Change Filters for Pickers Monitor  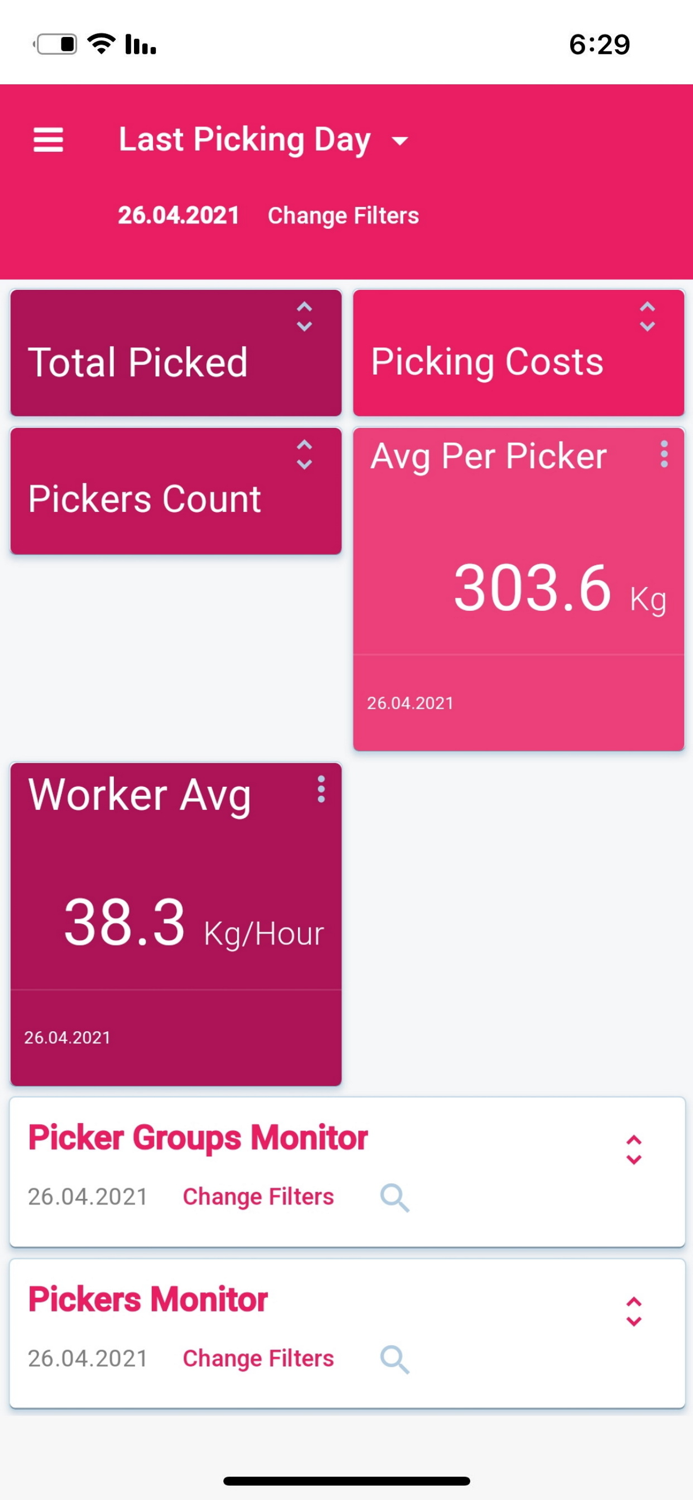point(258,1359)
